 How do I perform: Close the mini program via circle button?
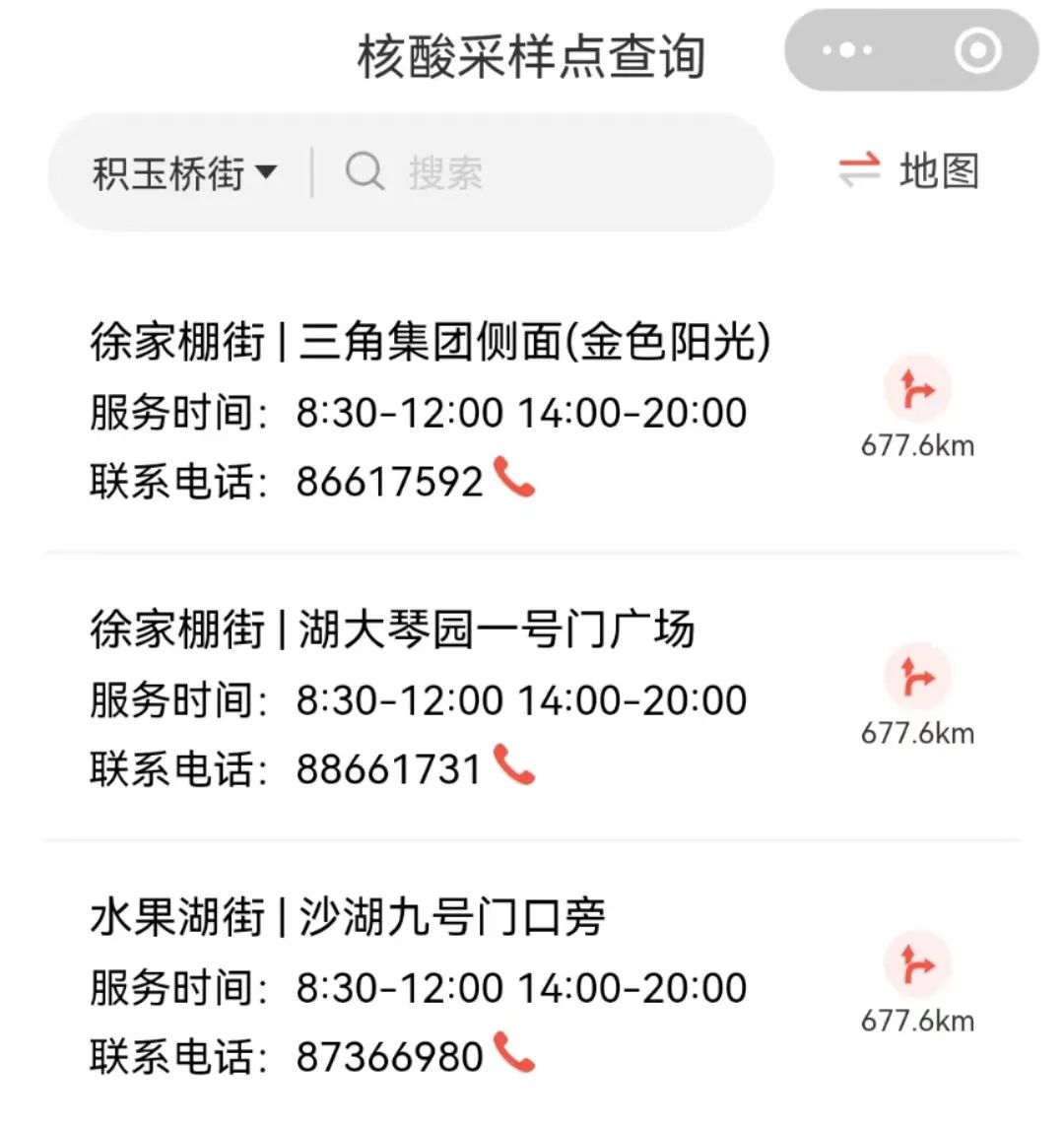tap(977, 50)
